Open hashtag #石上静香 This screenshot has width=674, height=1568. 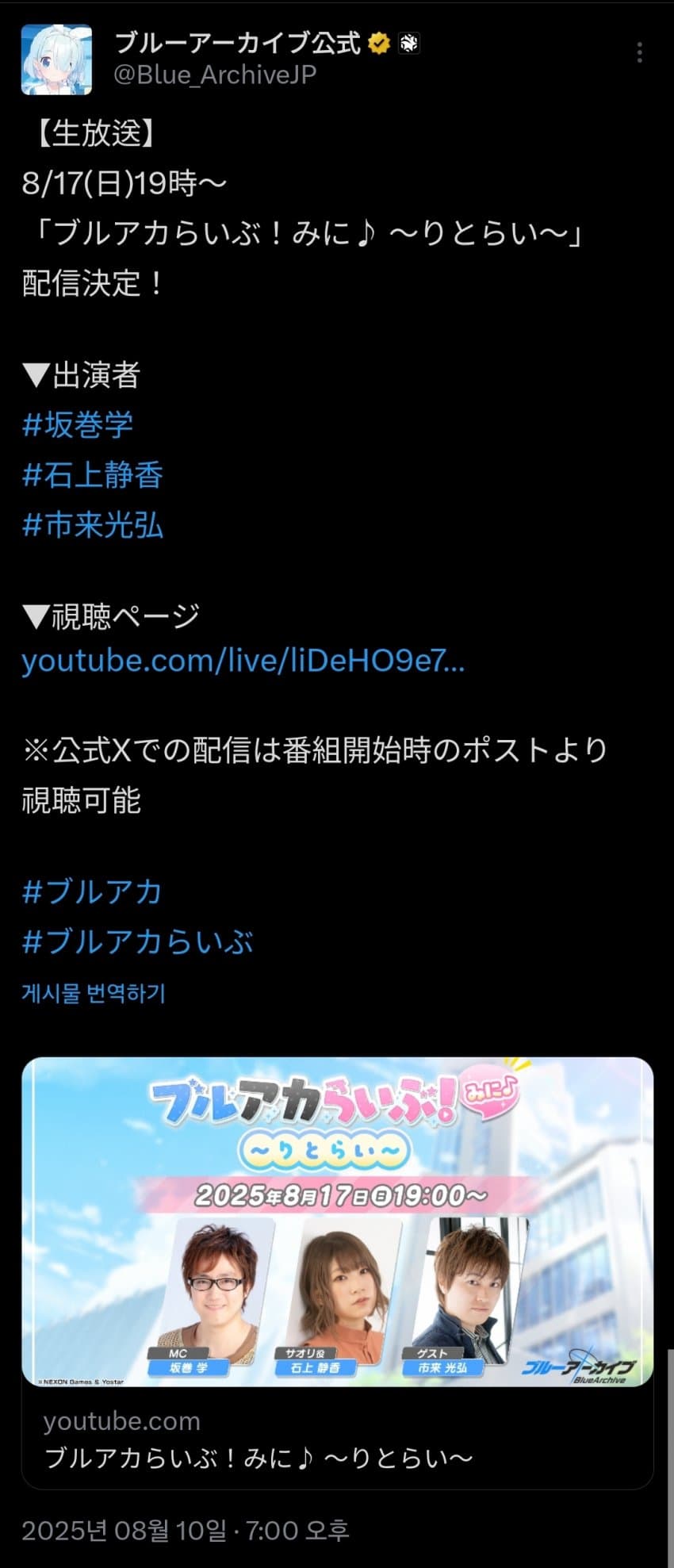point(93,475)
